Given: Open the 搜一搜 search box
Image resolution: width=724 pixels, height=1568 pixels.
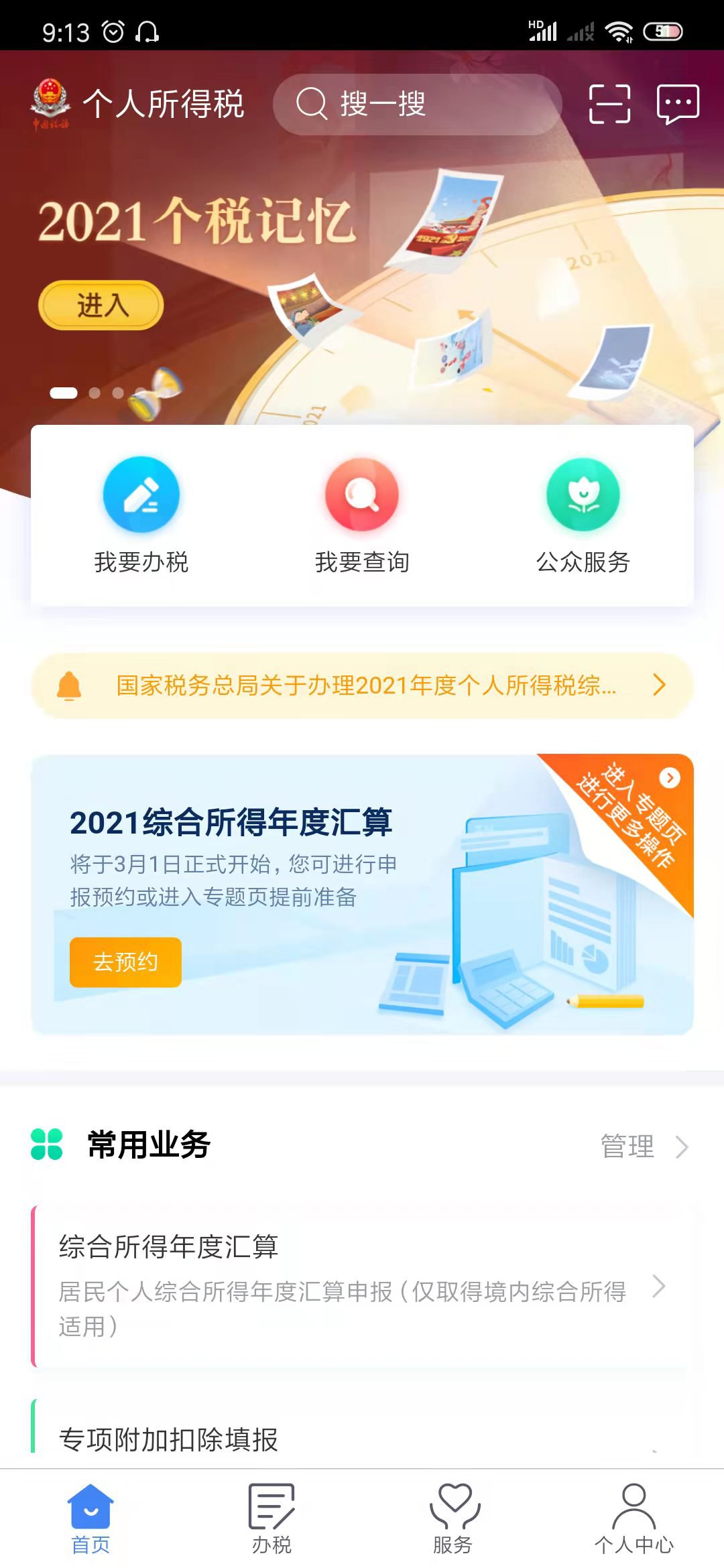Looking at the screenshot, I should point(416,105).
